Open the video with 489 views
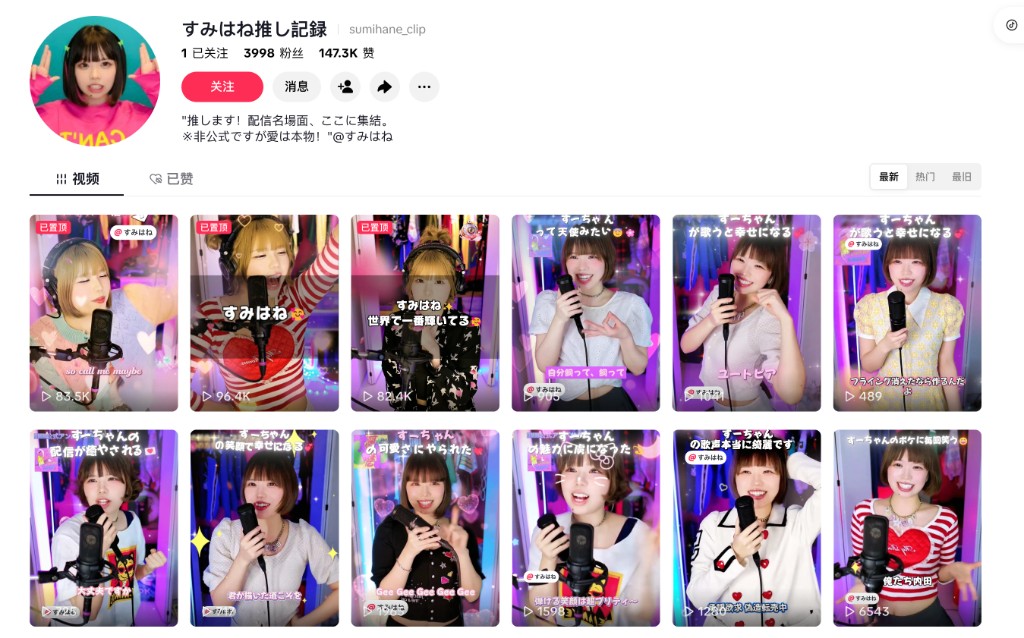Screen dimensions: 1024x638 907,312
